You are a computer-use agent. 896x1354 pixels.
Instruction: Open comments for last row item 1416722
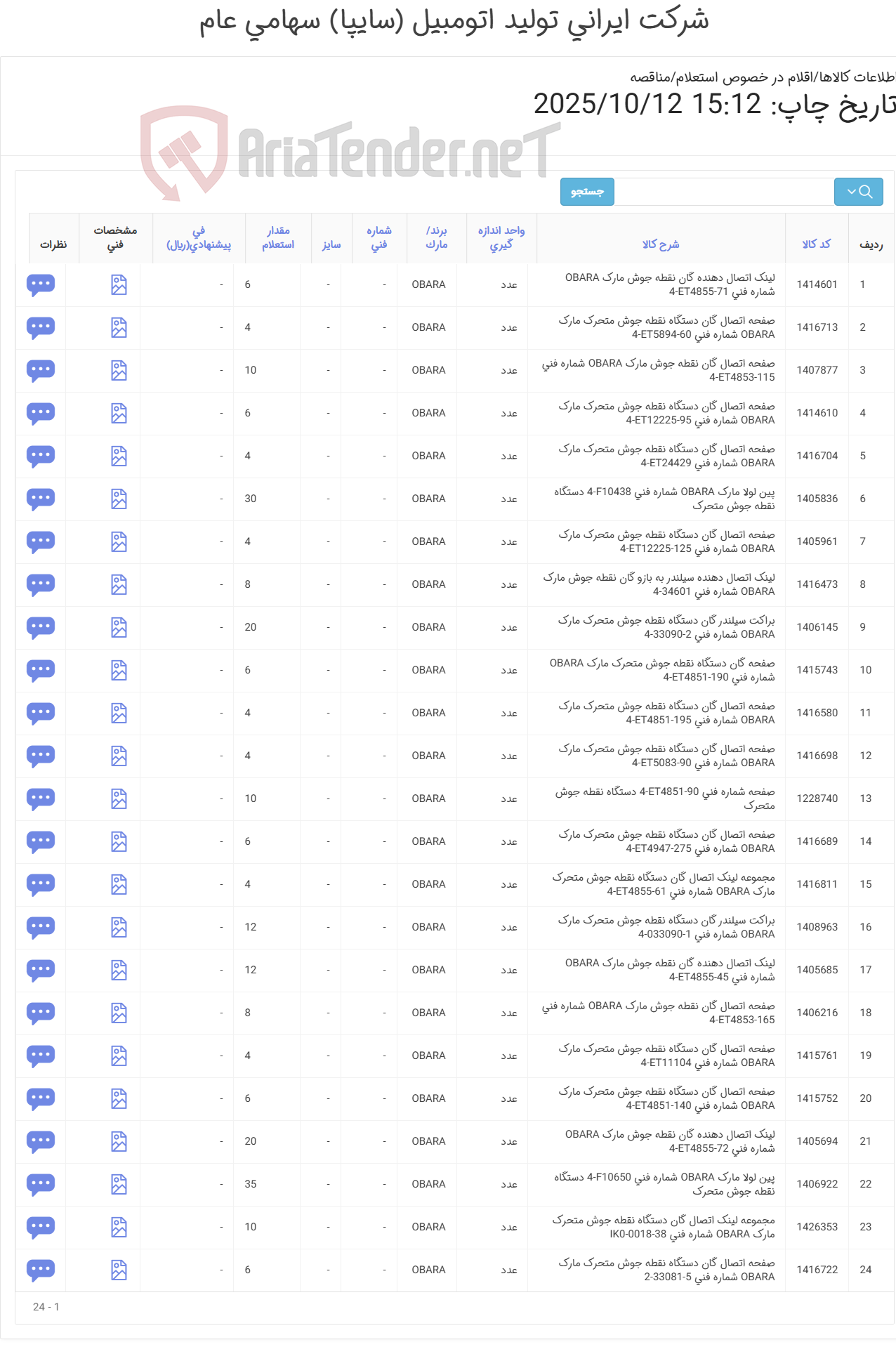pyautogui.click(x=41, y=1270)
